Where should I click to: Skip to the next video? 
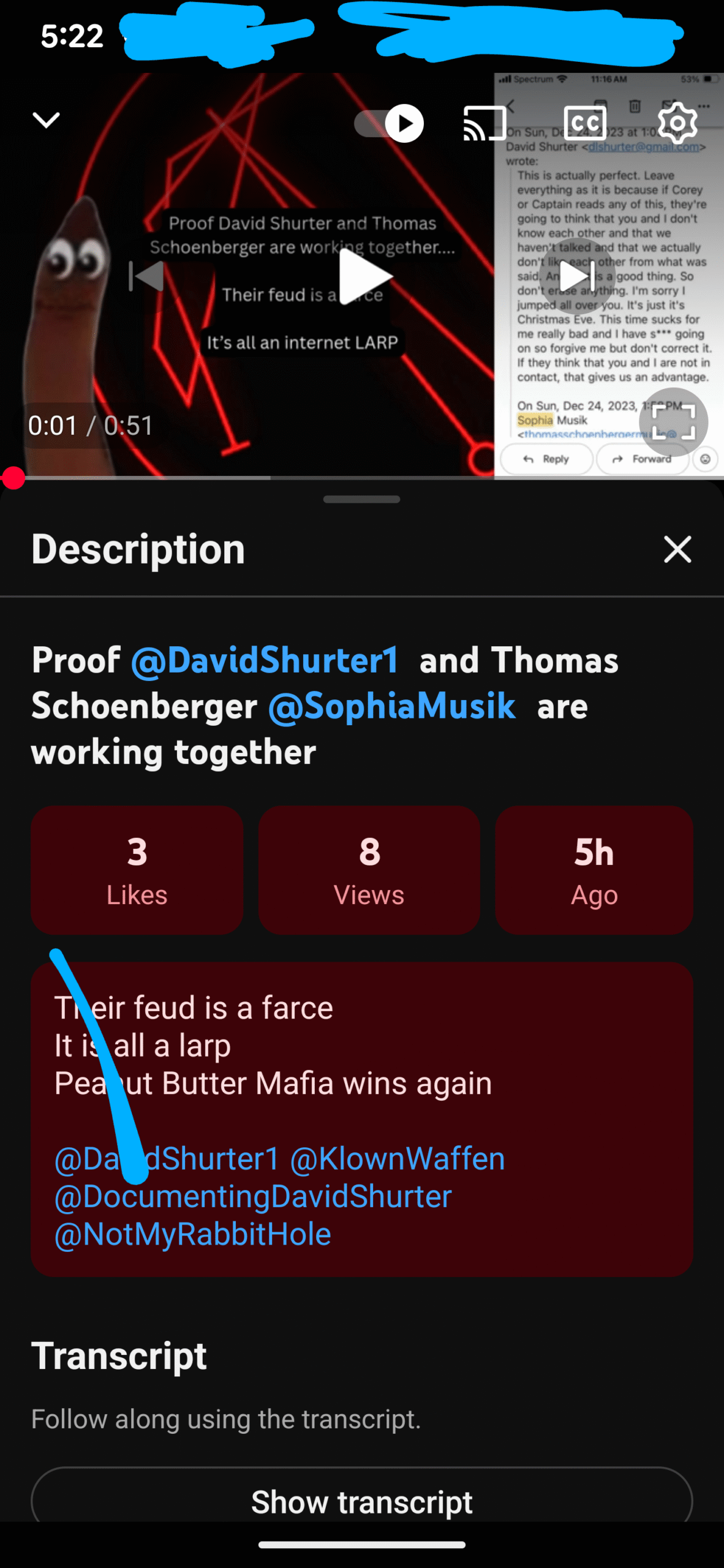coord(576,276)
